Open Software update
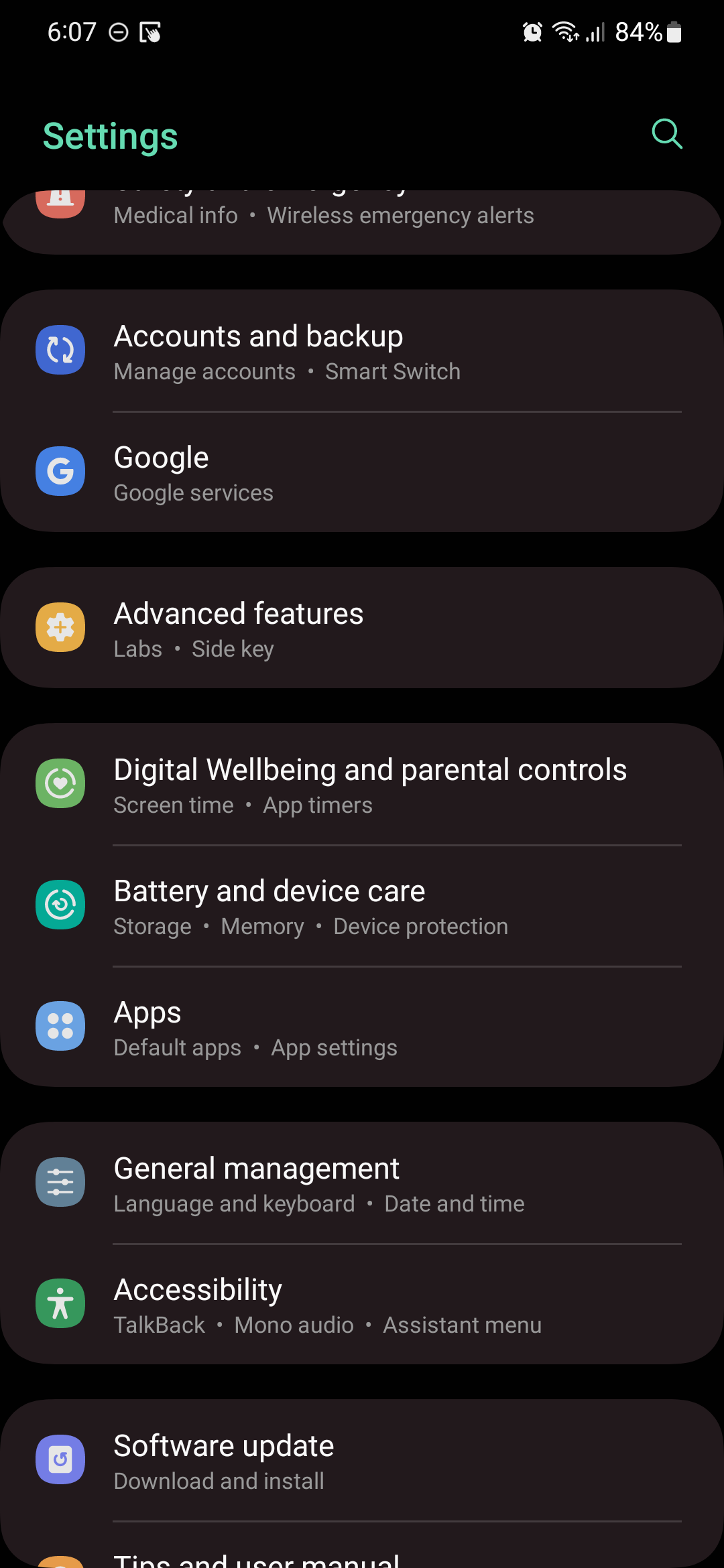The image size is (724, 1568). (x=362, y=1461)
